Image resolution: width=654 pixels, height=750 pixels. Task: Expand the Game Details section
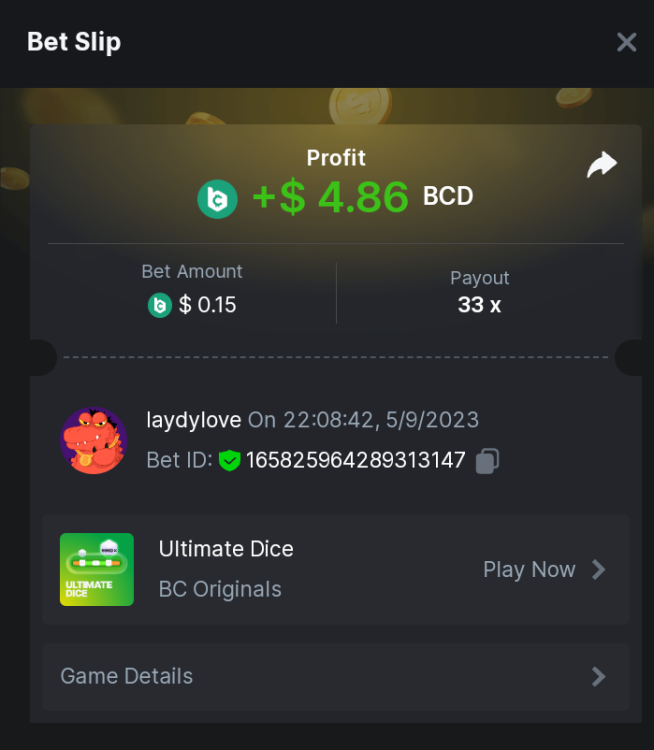[335, 677]
